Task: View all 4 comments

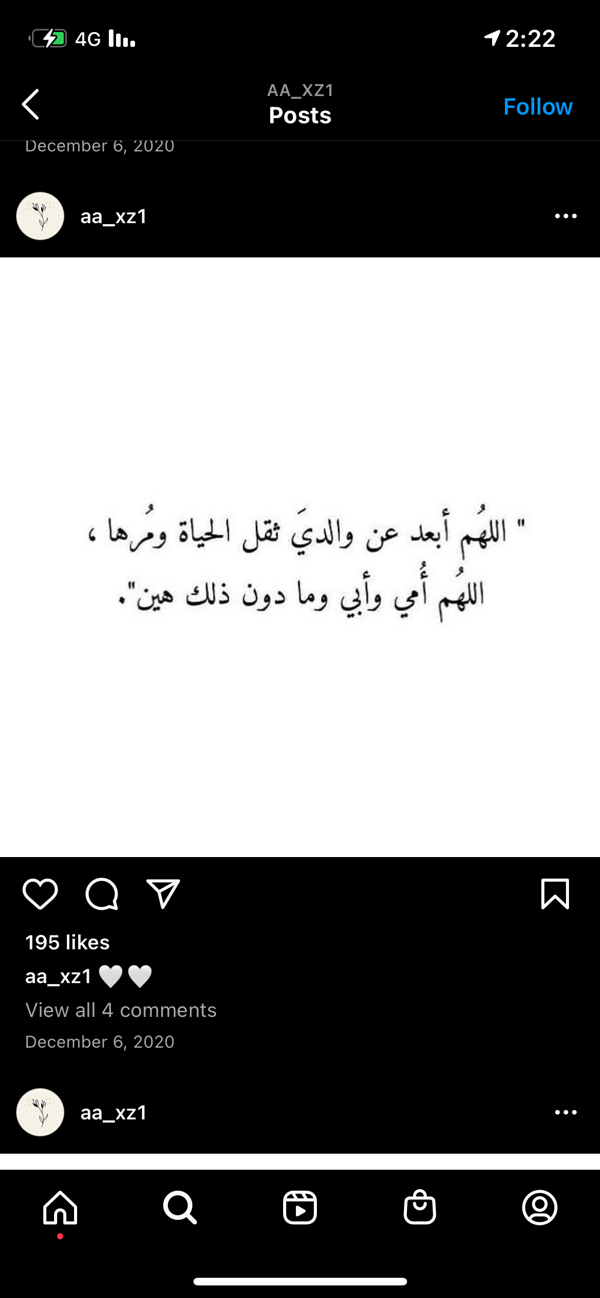Action: pos(120,1010)
